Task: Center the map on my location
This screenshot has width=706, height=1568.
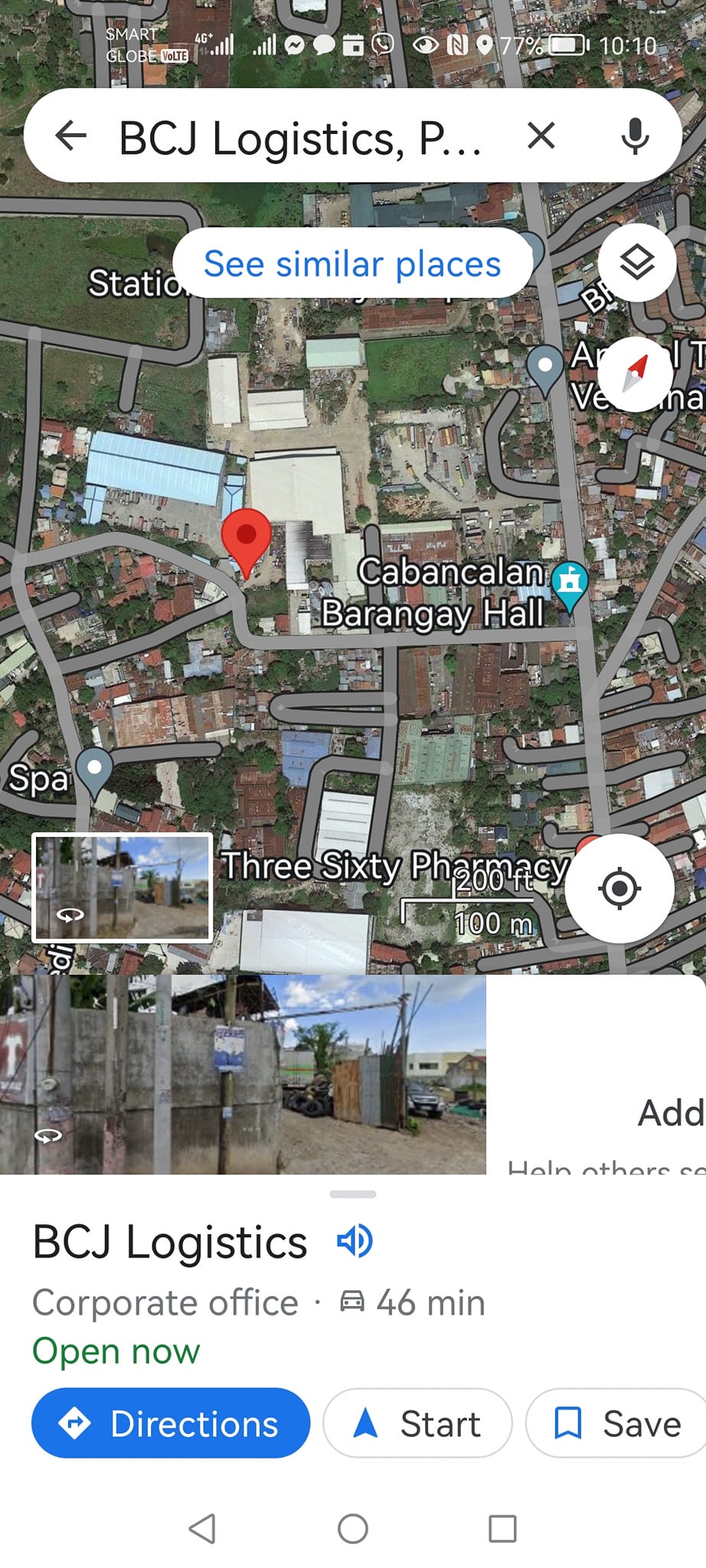Action: coord(619,889)
